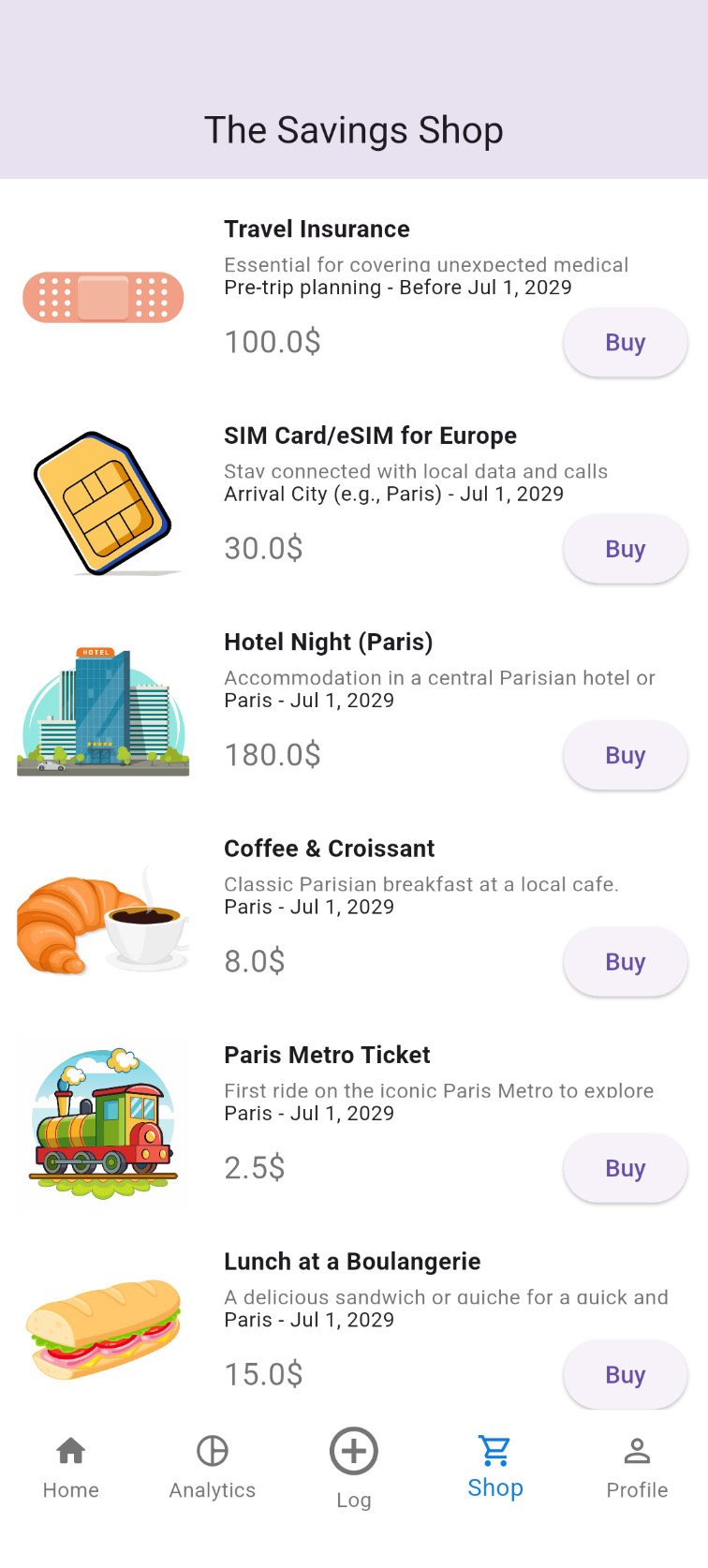The height and width of the screenshot is (1568, 708).
Task: Open the Analytics section
Action: [x=212, y=1466]
